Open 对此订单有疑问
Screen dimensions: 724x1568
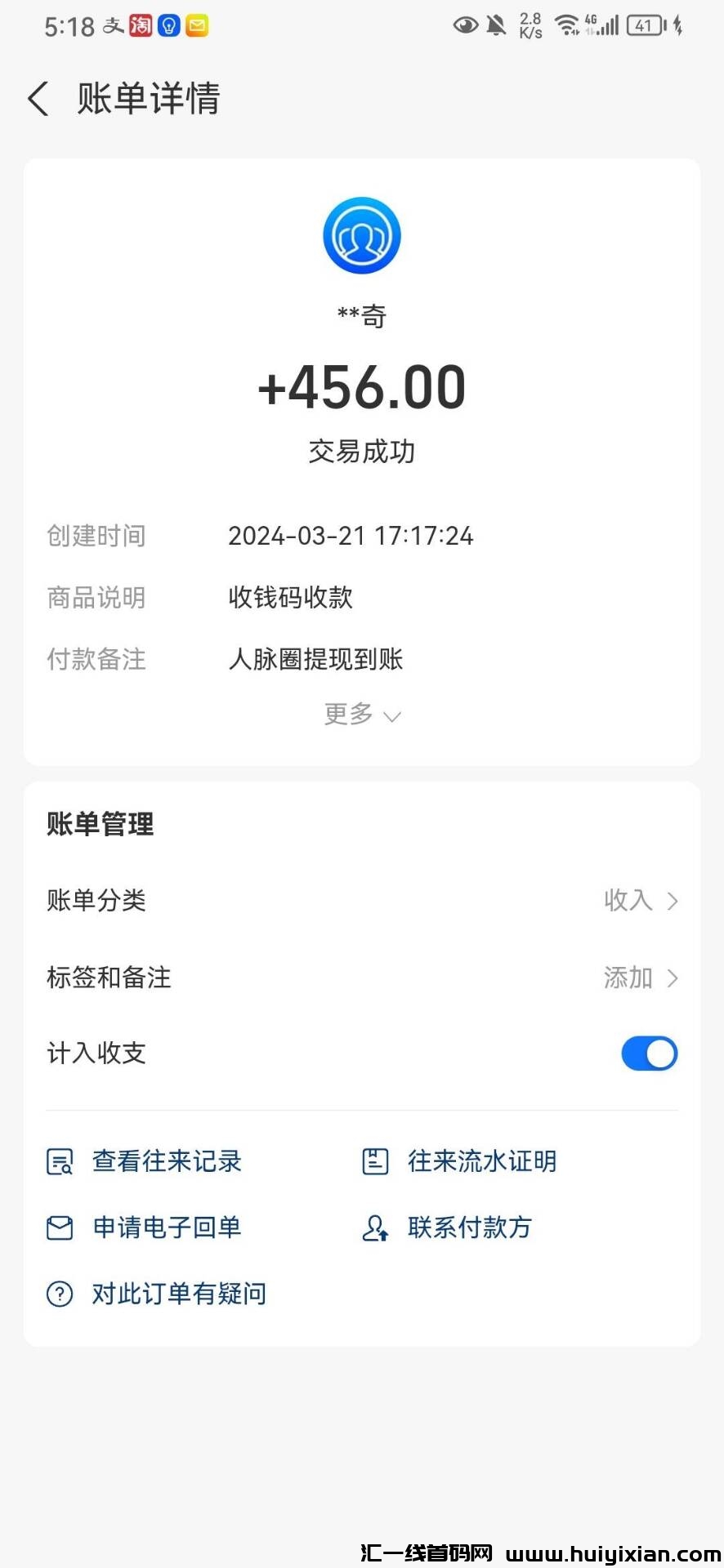[x=179, y=1293]
